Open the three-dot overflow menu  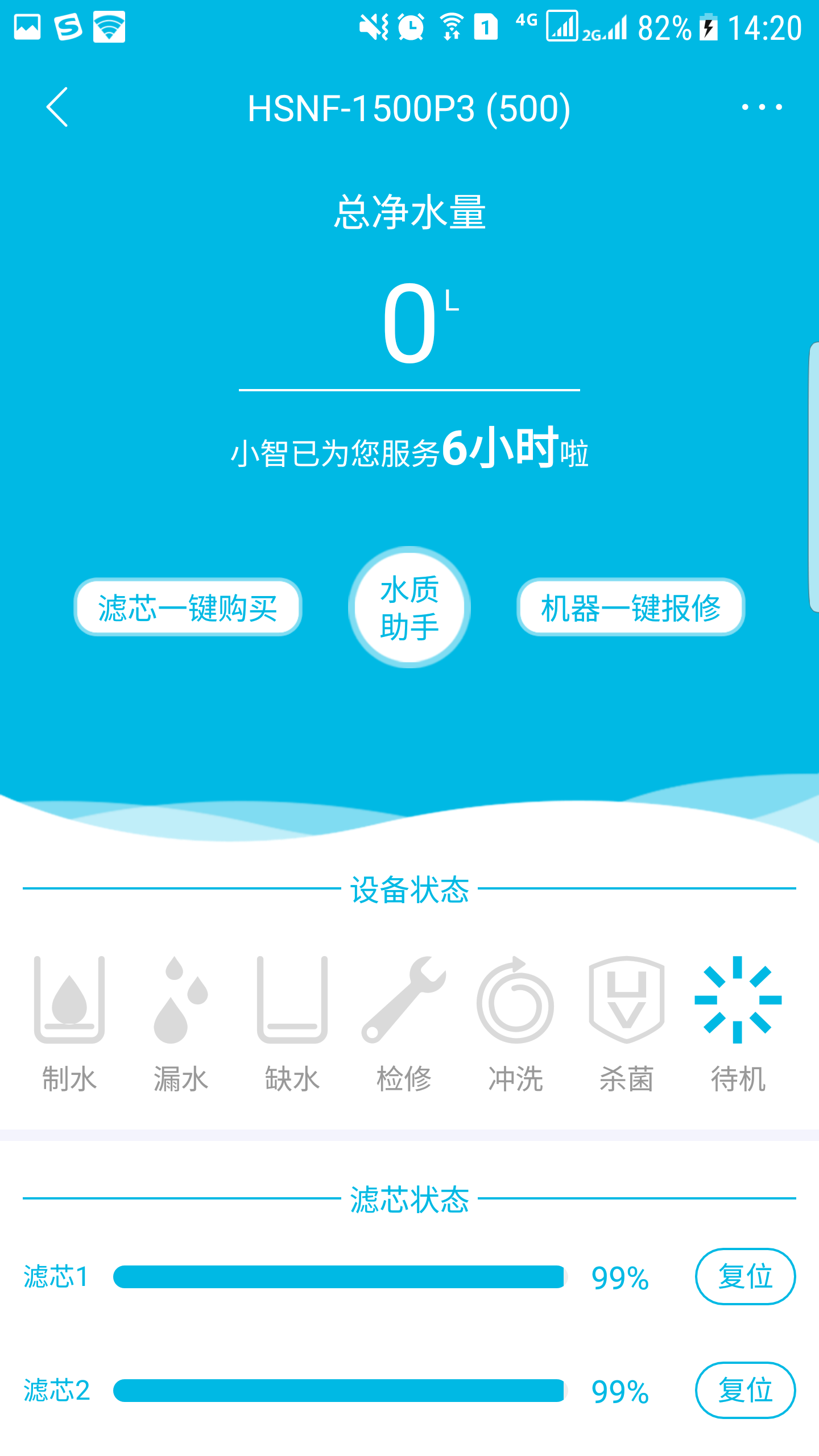pyautogui.click(x=762, y=107)
